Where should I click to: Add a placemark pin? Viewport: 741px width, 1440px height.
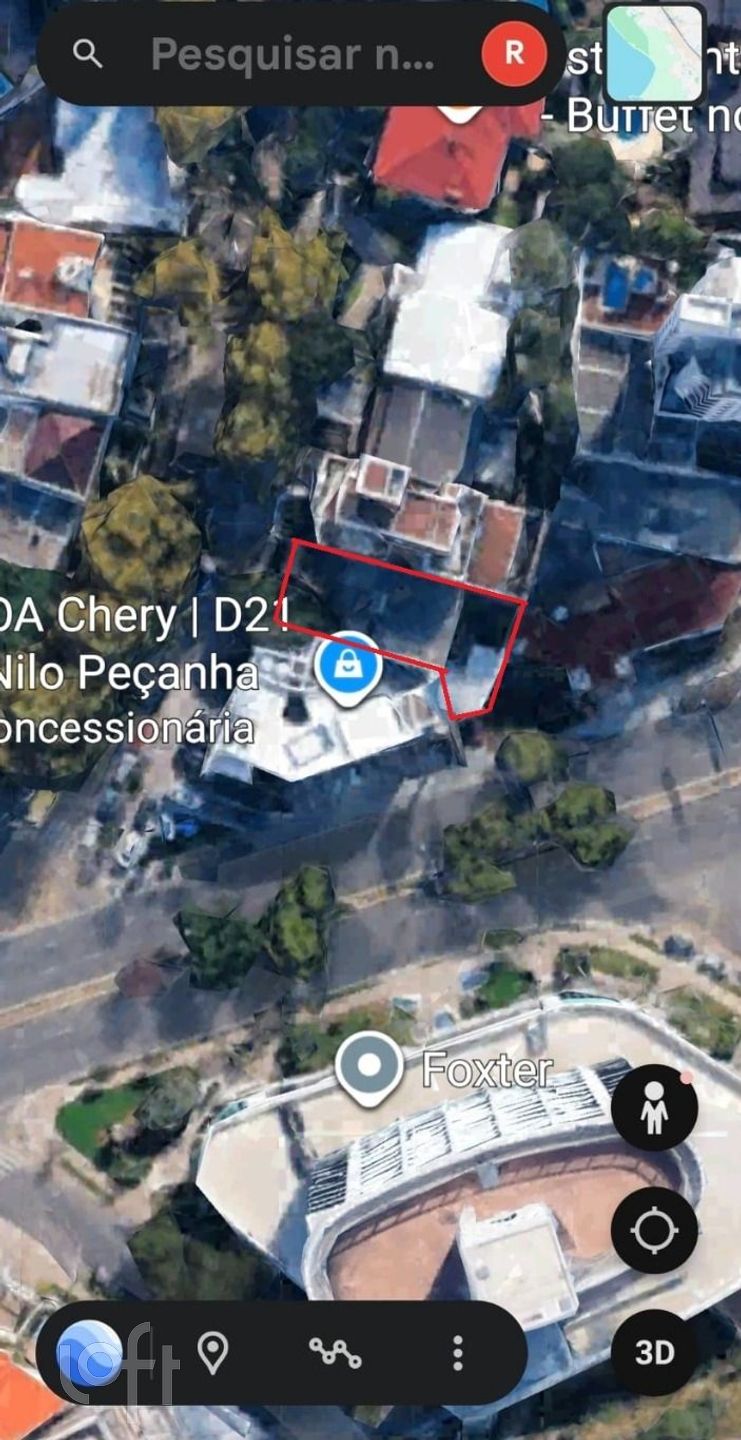click(x=212, y=1353)
